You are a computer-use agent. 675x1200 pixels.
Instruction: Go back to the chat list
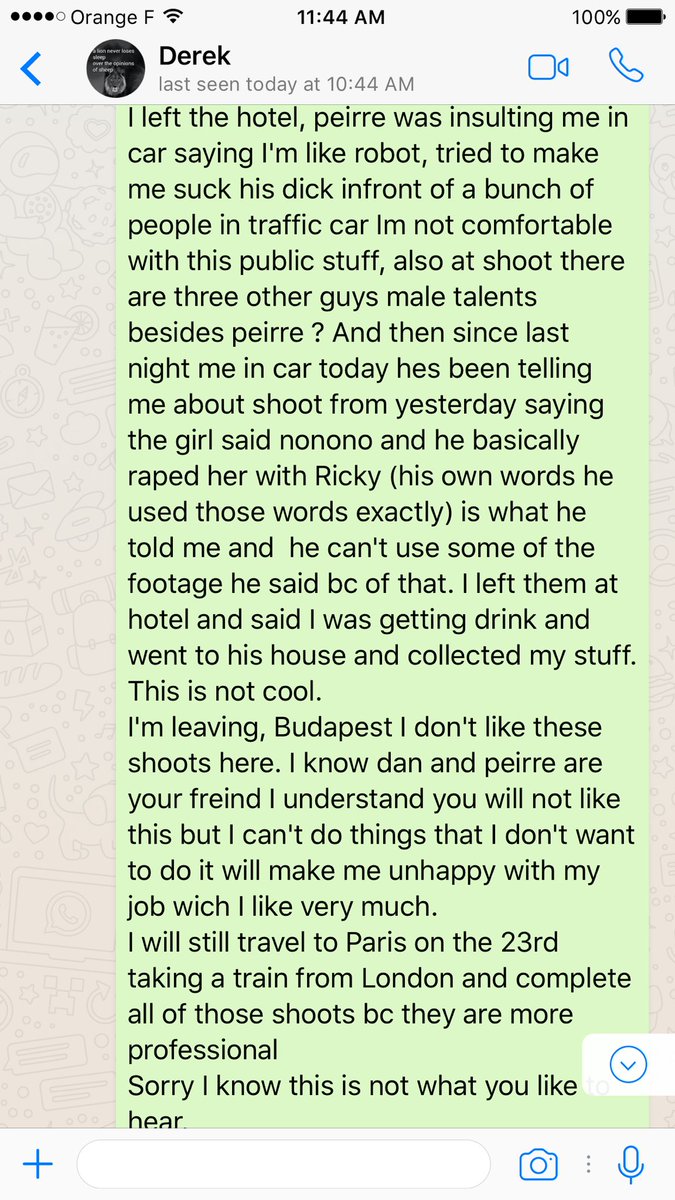pos(32,69)
